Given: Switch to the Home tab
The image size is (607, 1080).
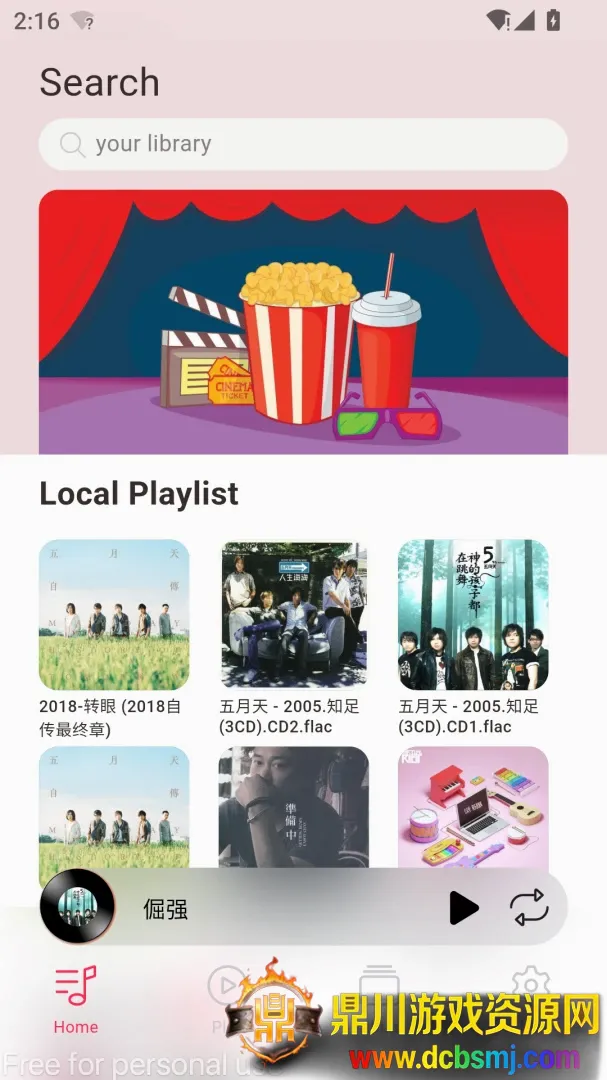Looking at the screenshot, I should pyautogui.click(x=76, y=1000).
